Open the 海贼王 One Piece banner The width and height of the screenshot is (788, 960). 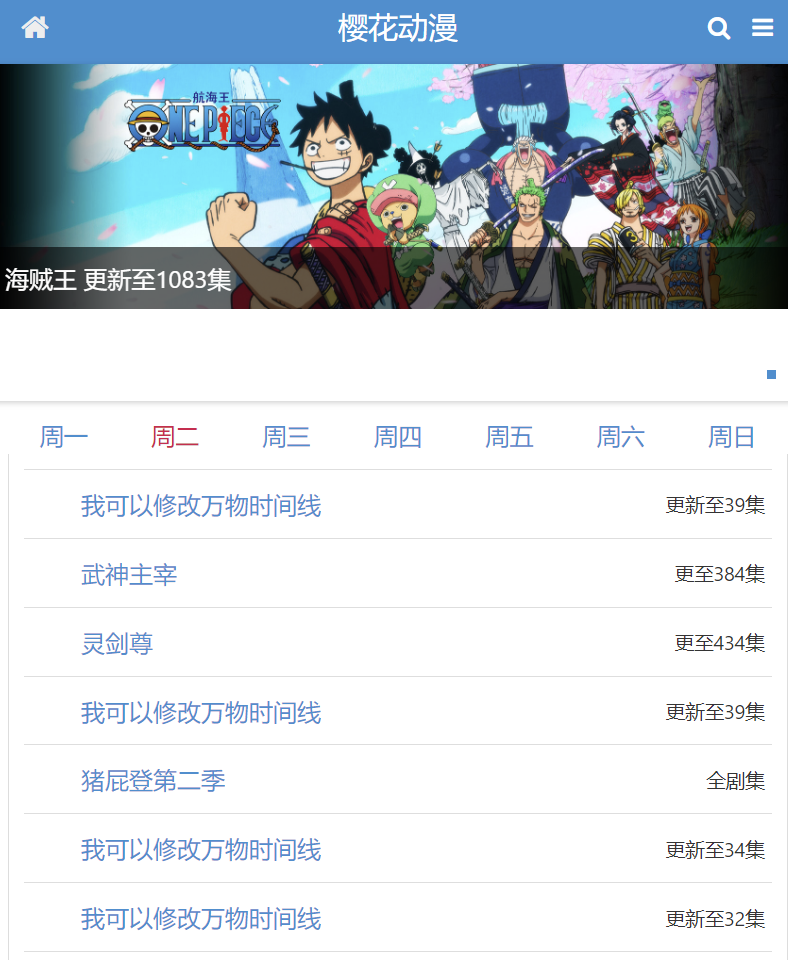click(394, 185)
